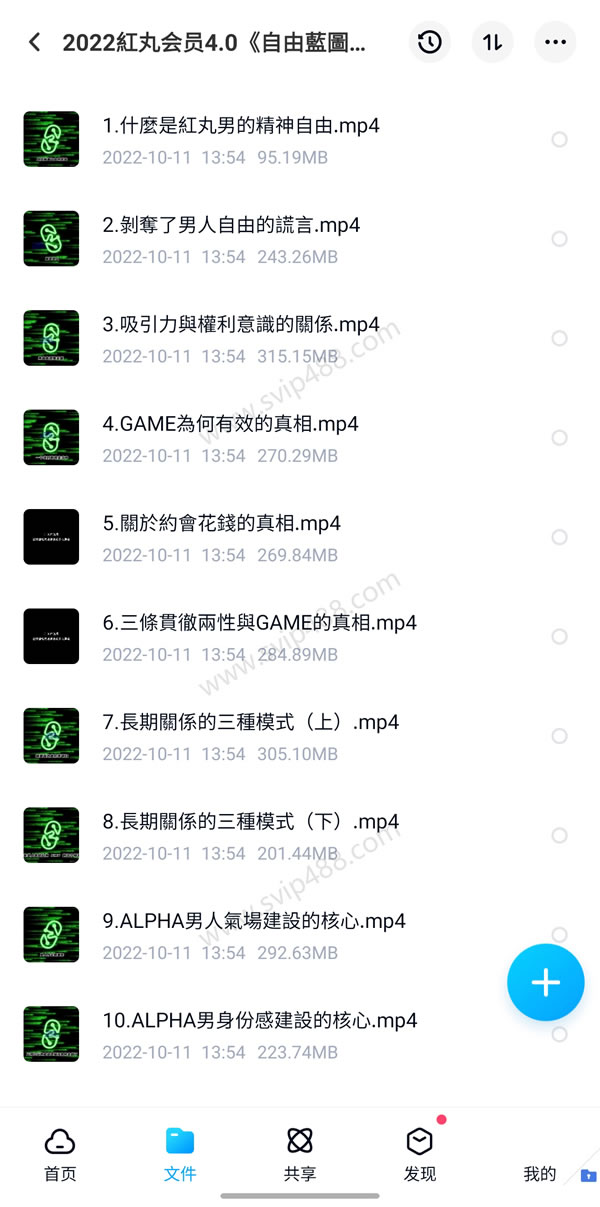Tap the blue plus floating button

[545, 982]
